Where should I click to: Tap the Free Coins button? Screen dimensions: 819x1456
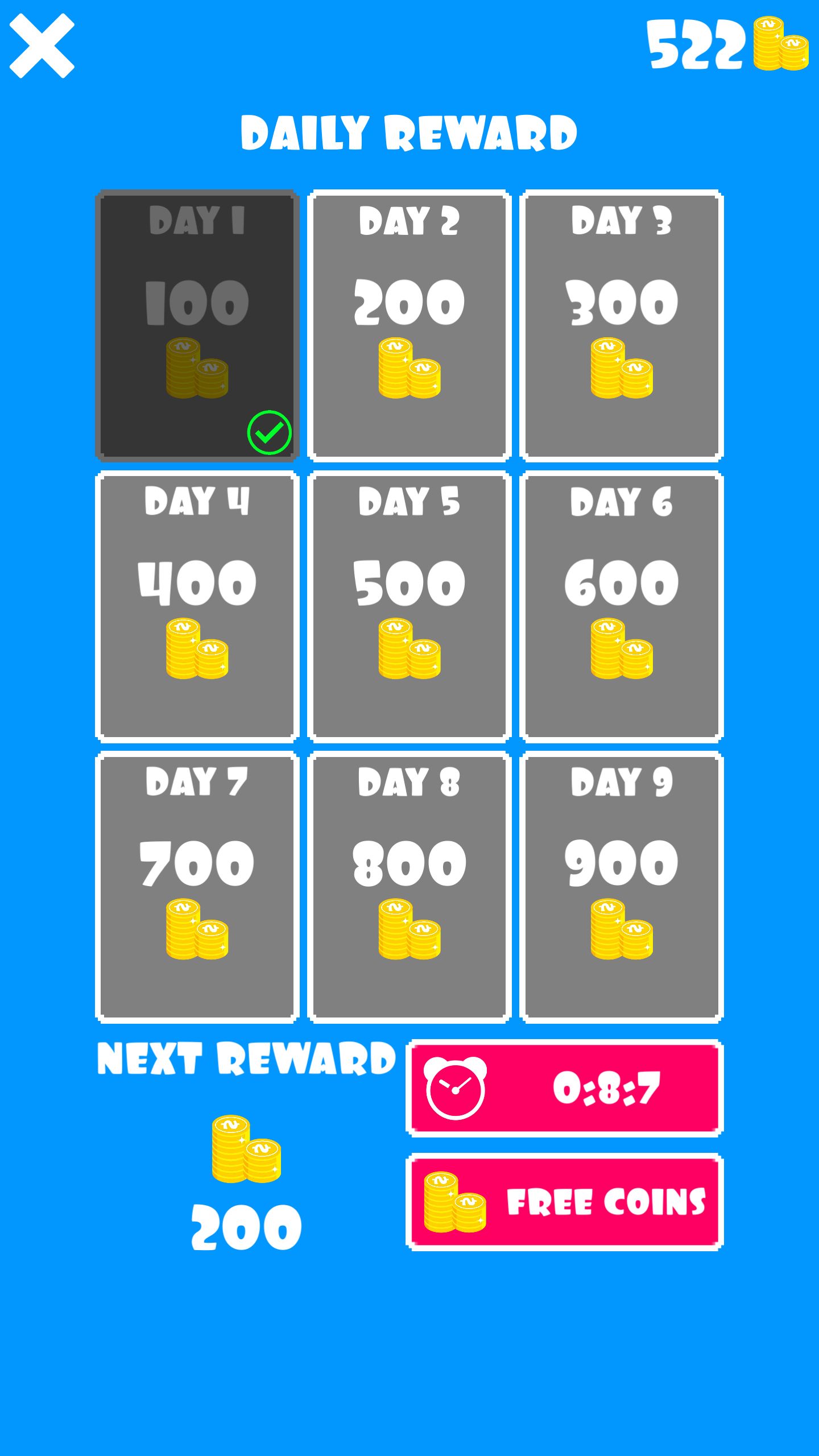564,1202
